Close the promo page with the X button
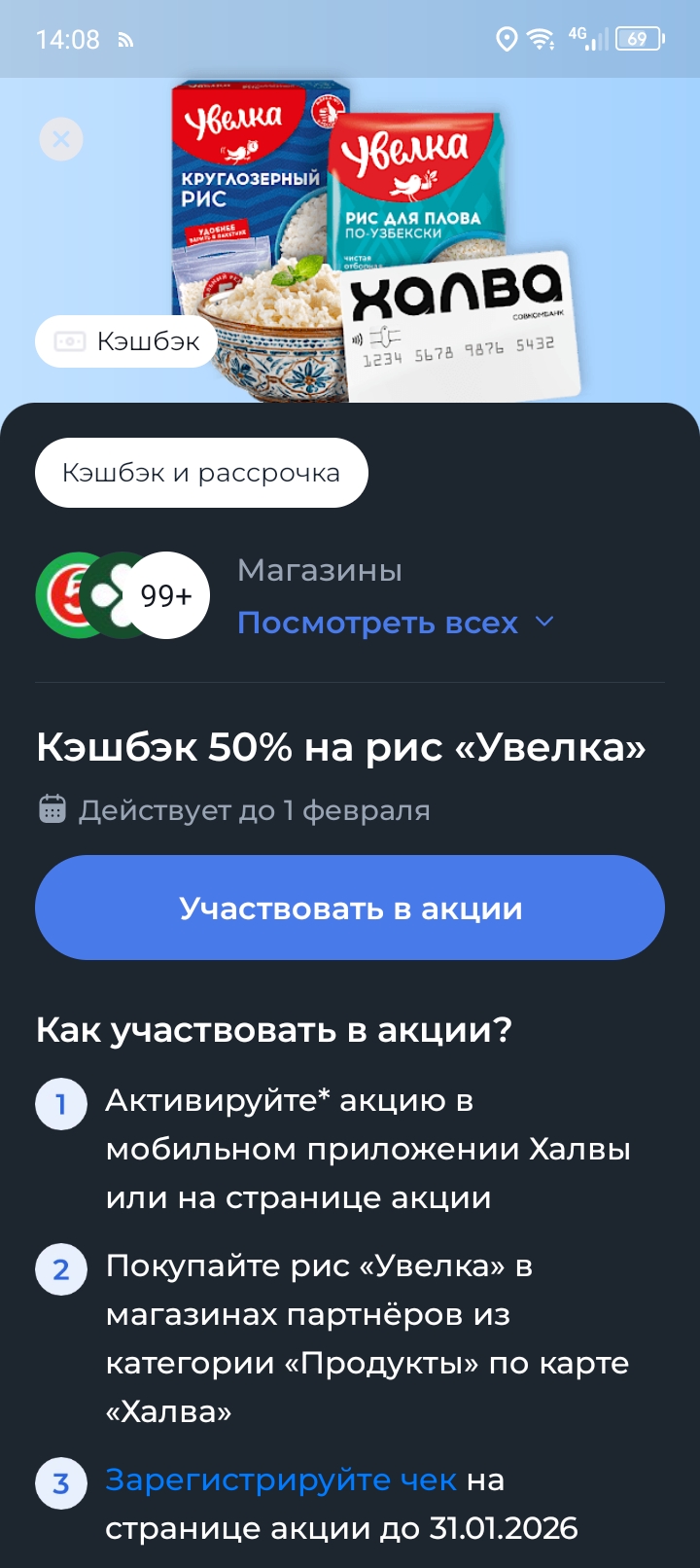This screenshot has width=700, height=1568. point(61,140)
